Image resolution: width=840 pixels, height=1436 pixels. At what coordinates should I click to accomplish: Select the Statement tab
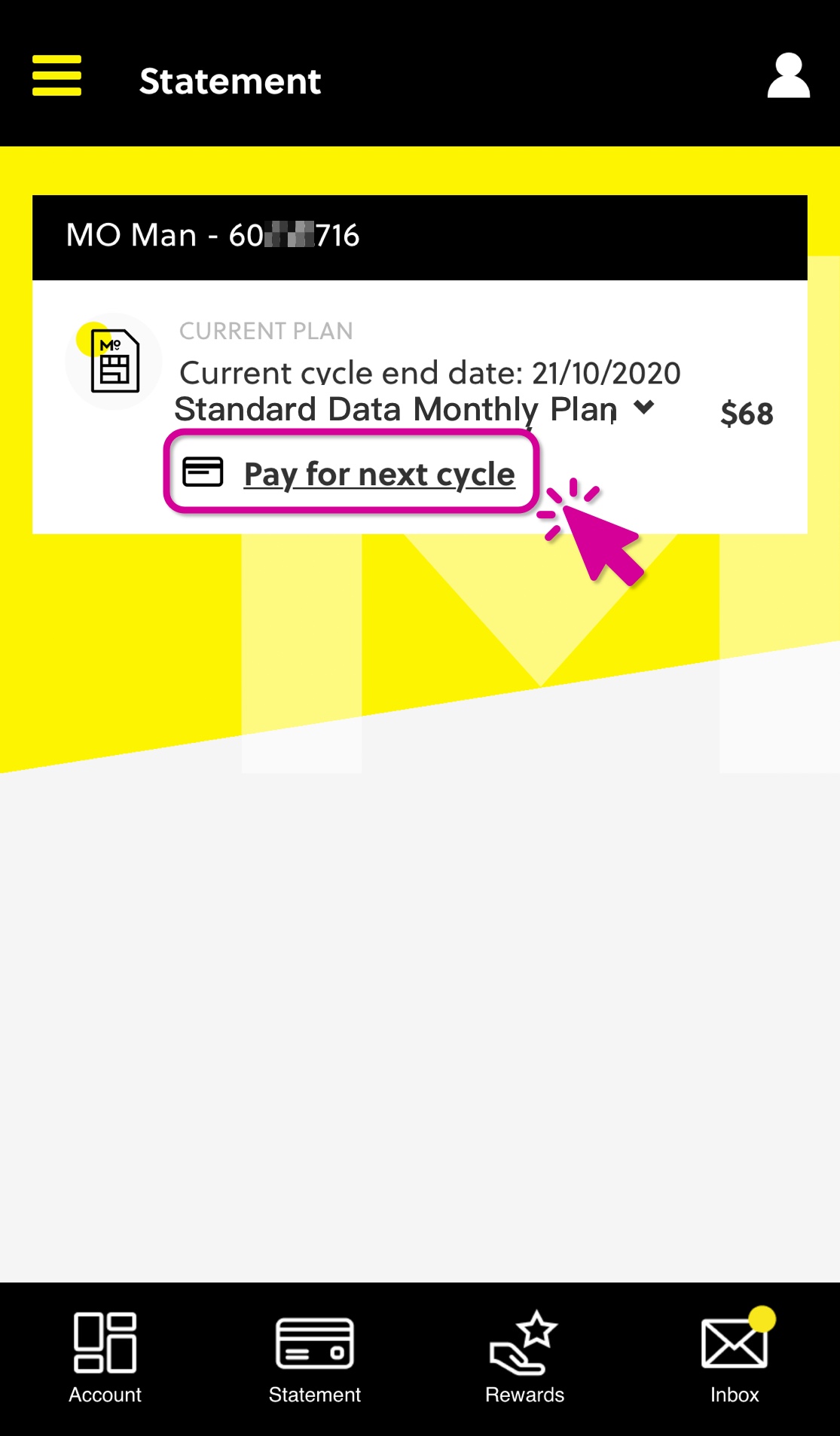[315, 1358]
